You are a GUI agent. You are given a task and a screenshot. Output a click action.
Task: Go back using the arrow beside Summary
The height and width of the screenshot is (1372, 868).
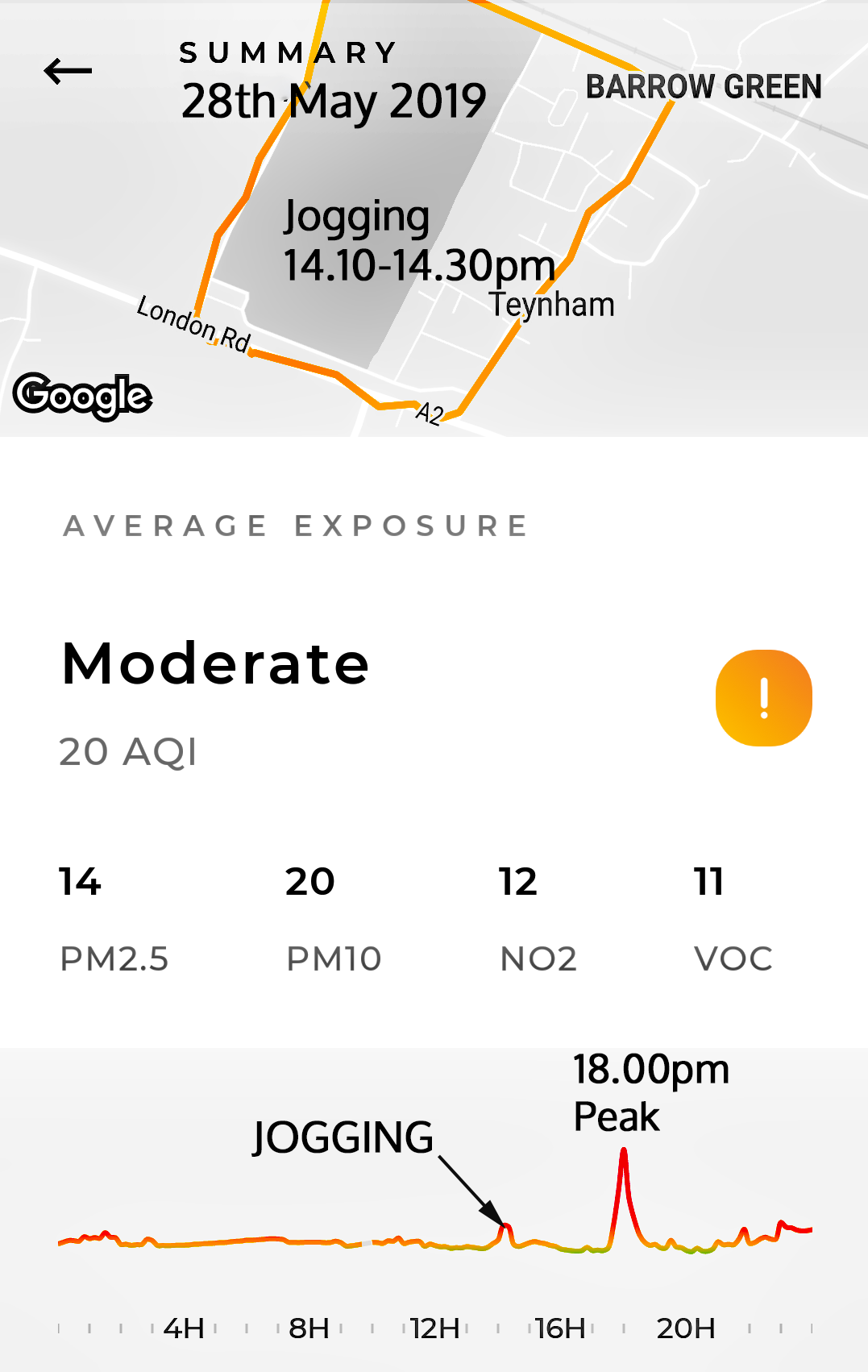click(x=68, y=71)
